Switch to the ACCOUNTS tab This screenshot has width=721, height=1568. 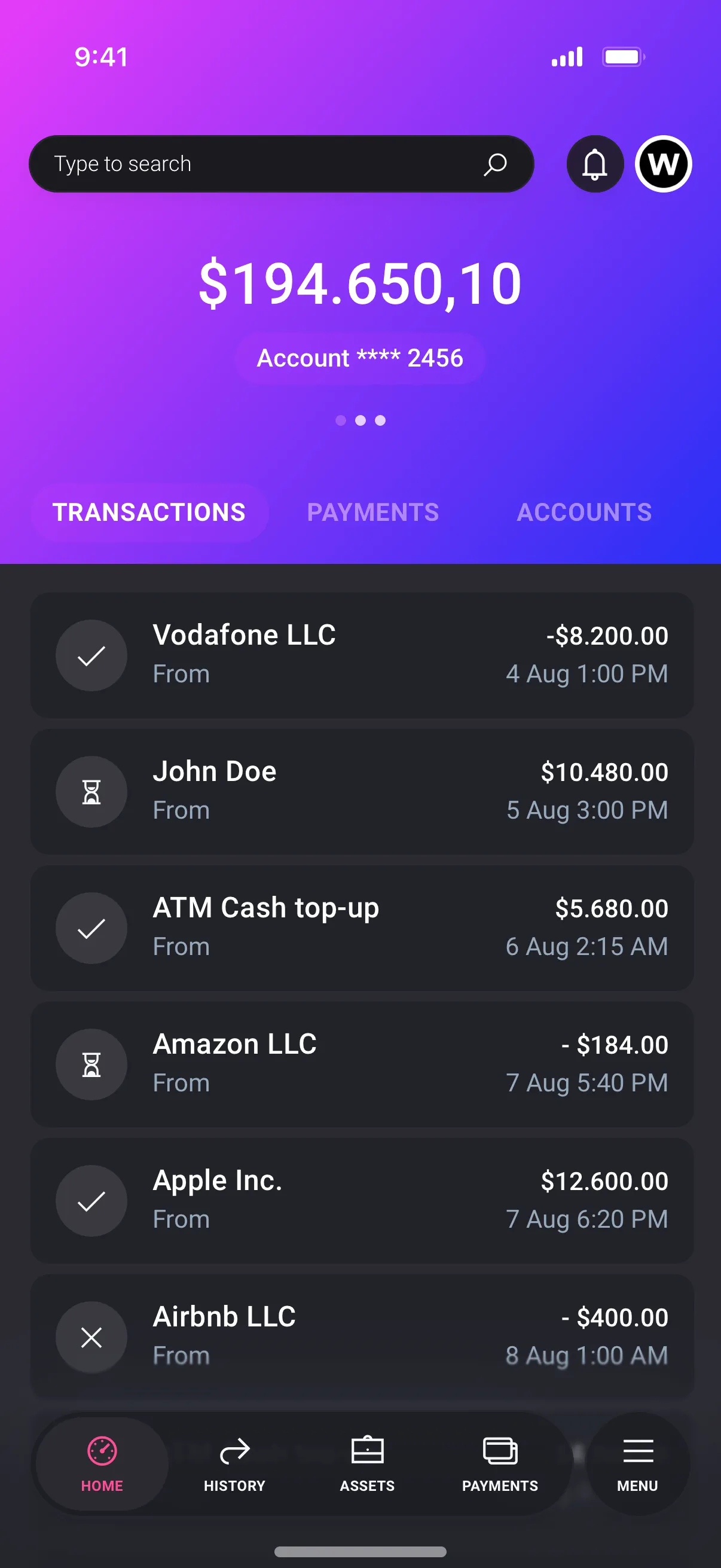coord(583,512)
